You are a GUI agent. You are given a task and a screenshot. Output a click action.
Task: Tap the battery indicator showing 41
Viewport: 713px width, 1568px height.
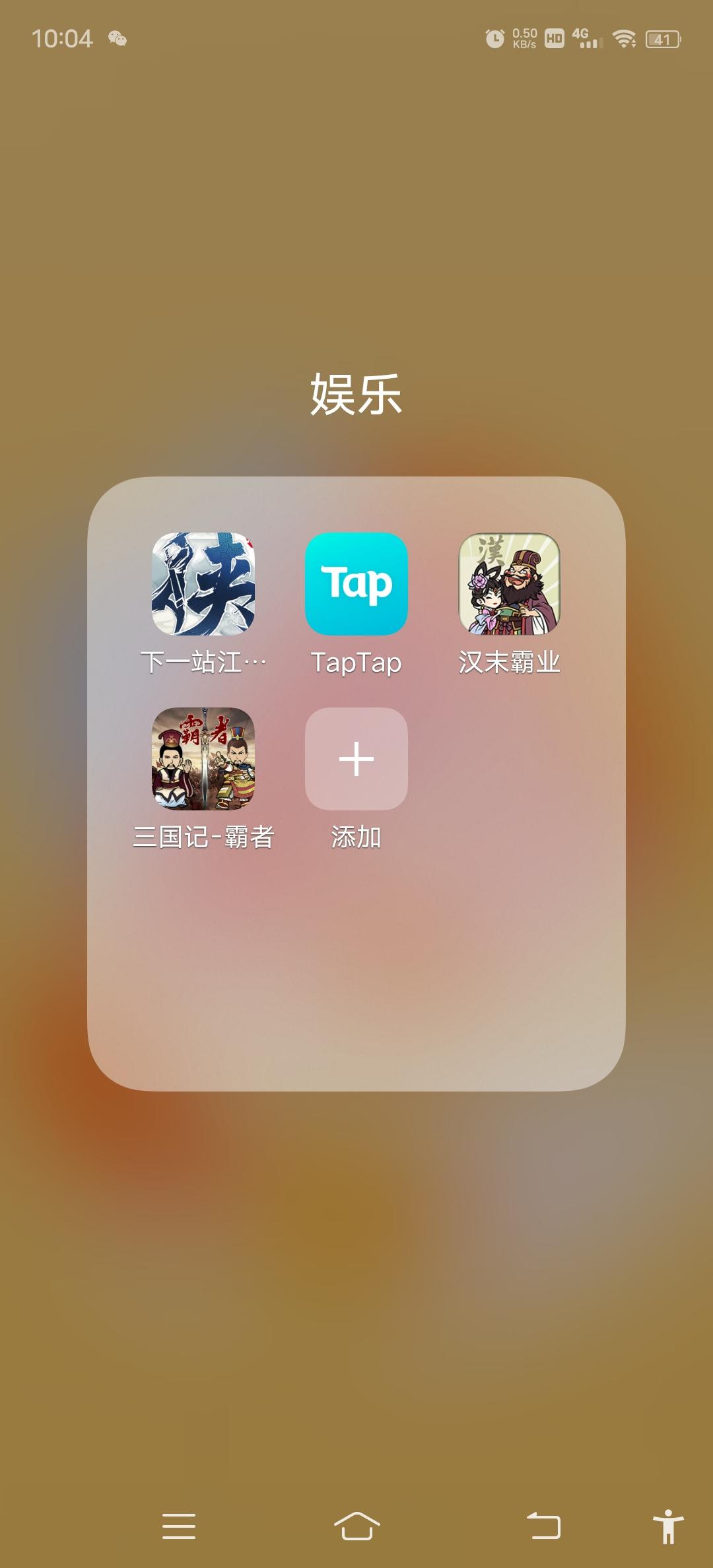662,40
